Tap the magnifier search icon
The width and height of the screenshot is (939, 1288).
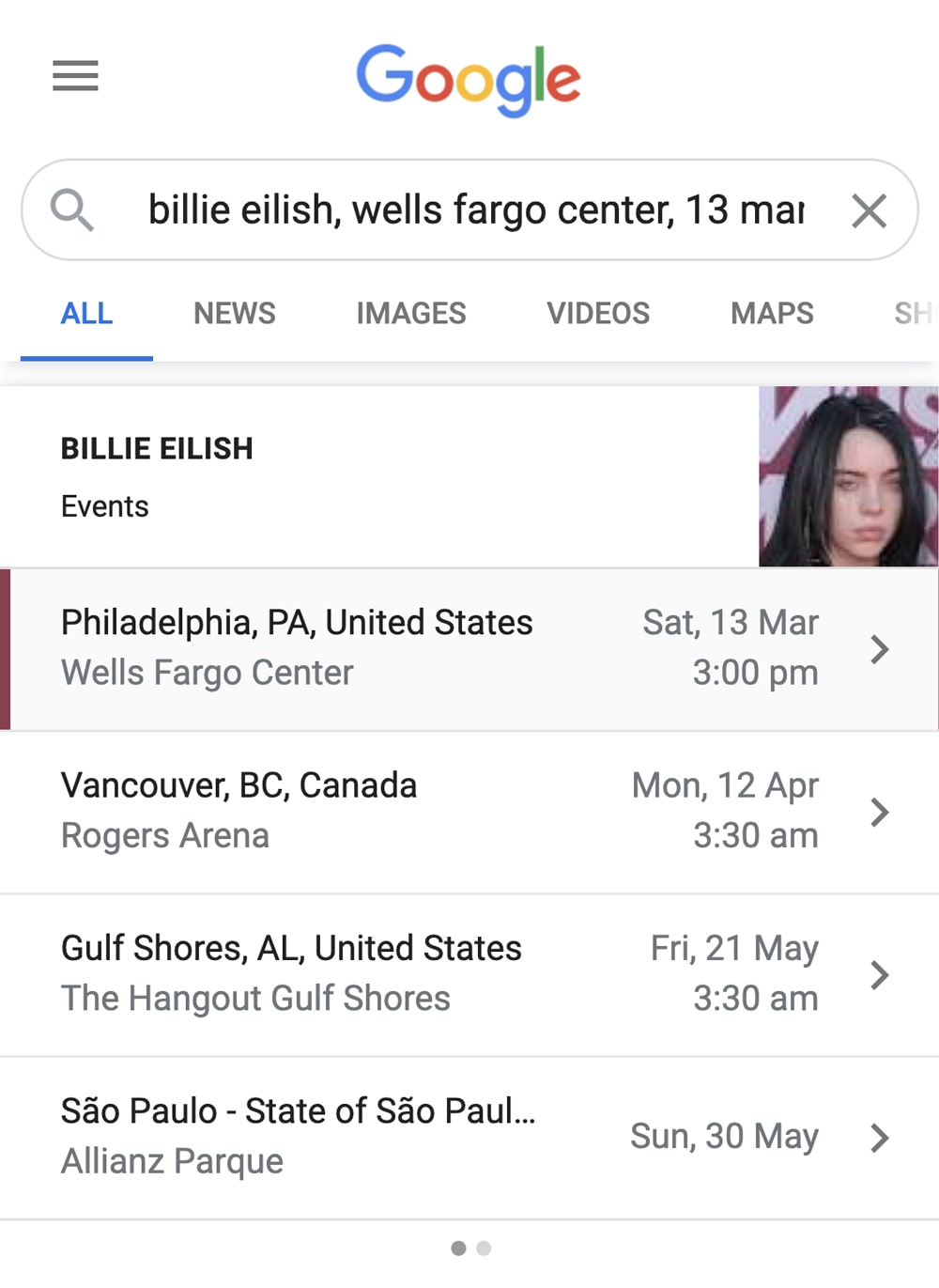[x=71, y=209]
